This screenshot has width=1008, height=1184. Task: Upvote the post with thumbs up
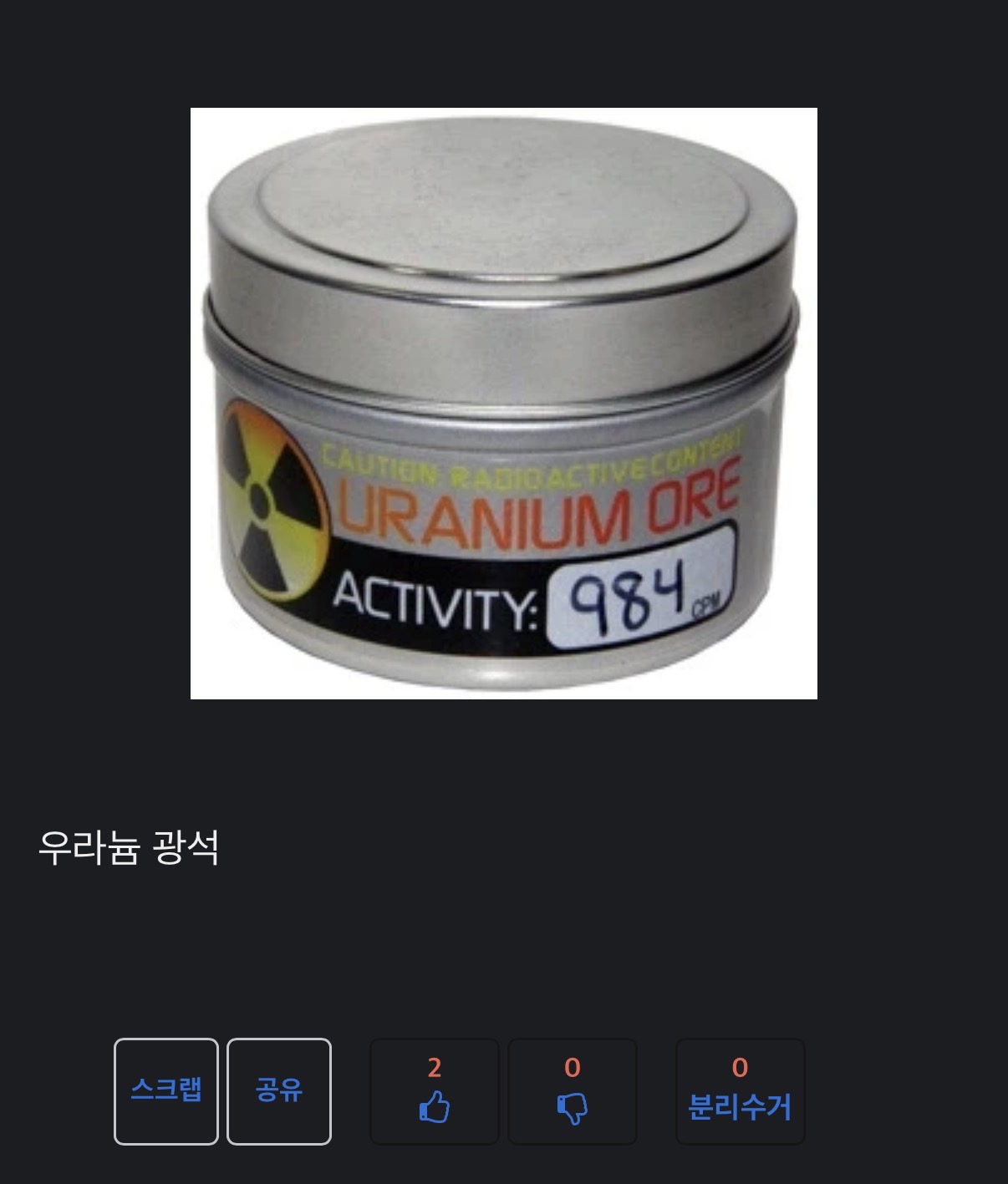point(435,1091)
